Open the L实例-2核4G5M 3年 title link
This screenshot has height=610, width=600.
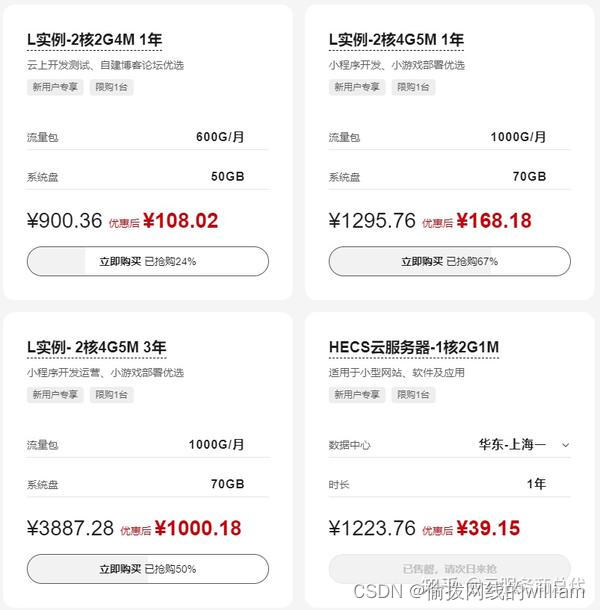coord(96,347)
